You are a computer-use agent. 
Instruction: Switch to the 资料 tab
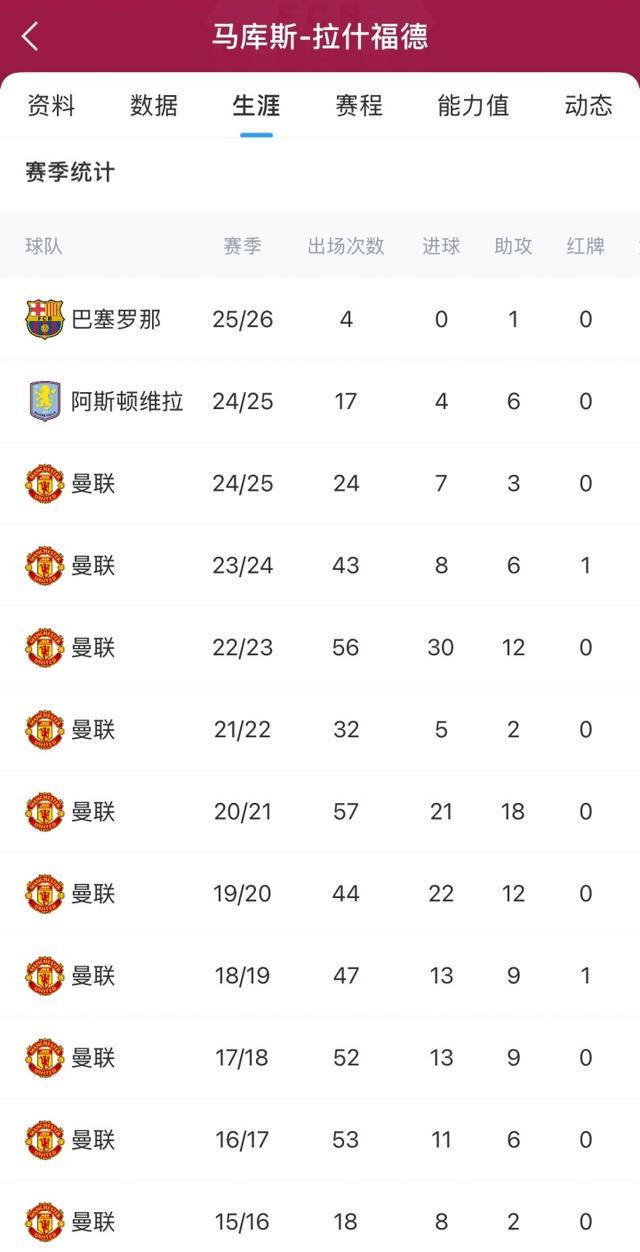pos(51,105)
